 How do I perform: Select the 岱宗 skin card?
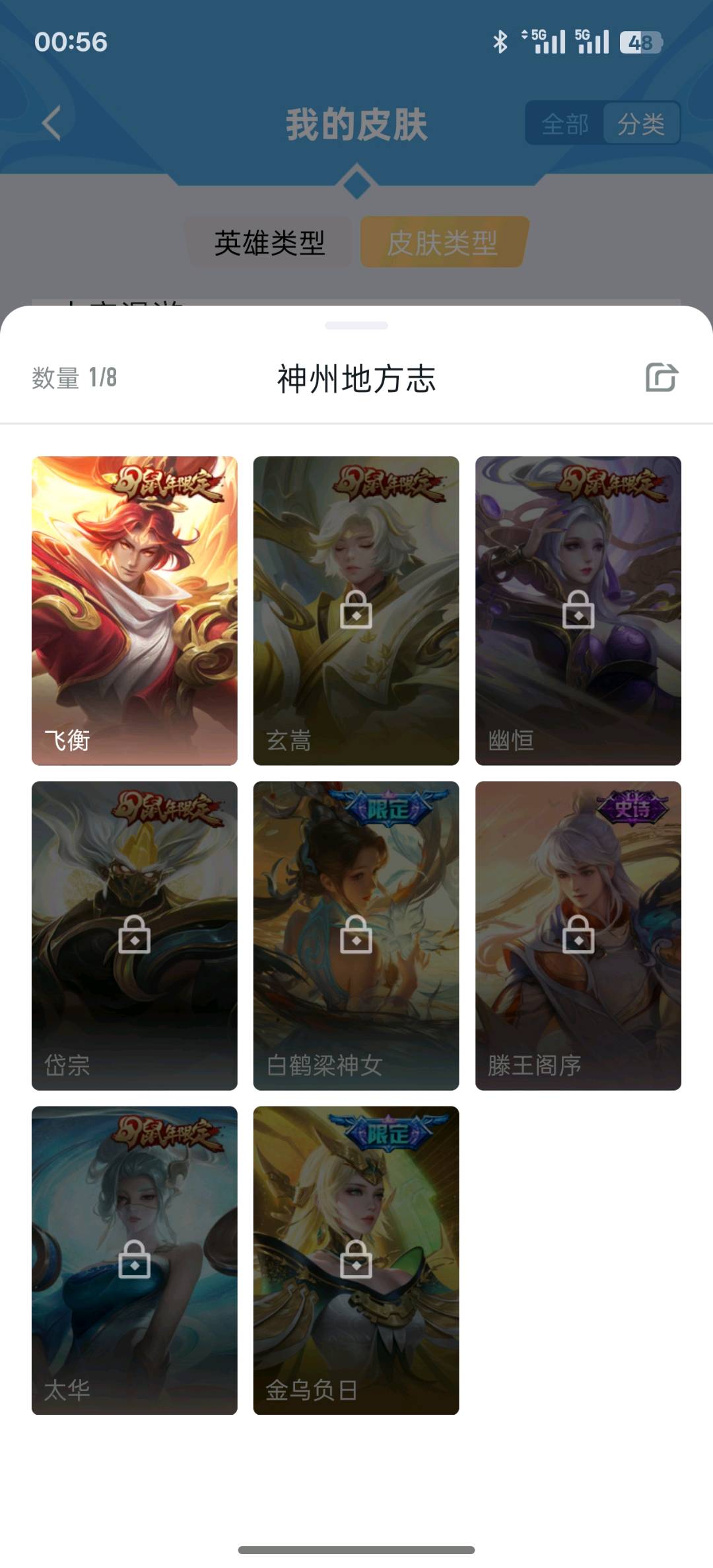click(134, 935)
